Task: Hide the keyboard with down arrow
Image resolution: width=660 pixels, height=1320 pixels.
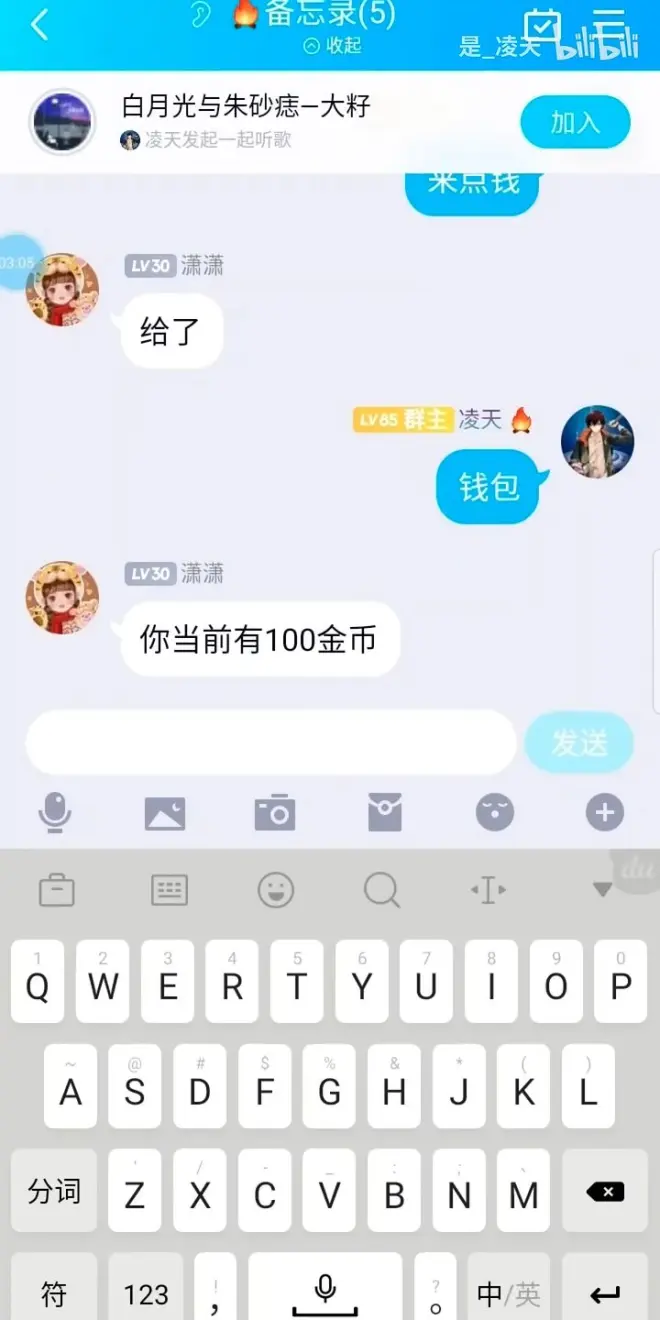Action: point(602,889)
